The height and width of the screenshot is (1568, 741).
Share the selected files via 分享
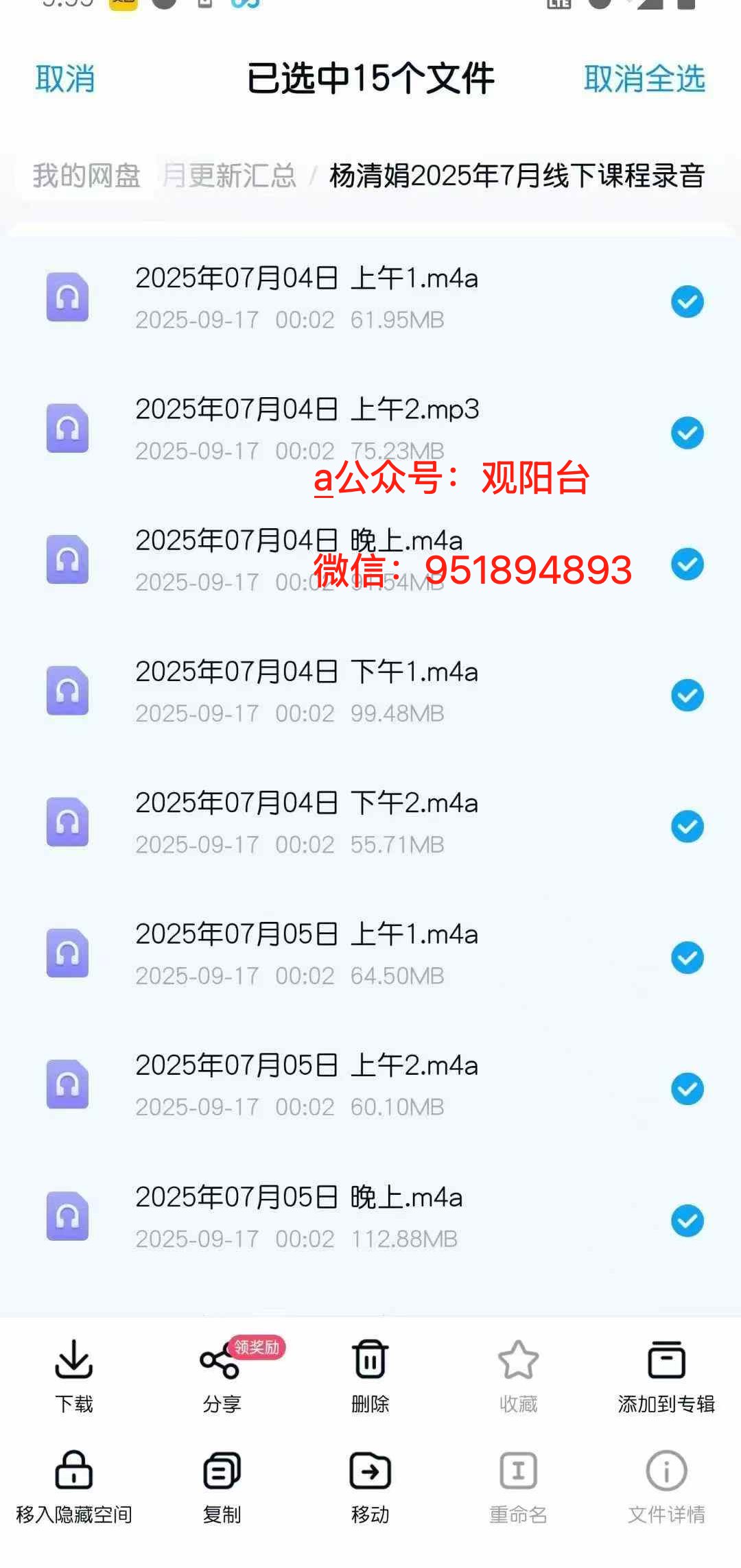pyautogui.click(x=222, y=1375)
